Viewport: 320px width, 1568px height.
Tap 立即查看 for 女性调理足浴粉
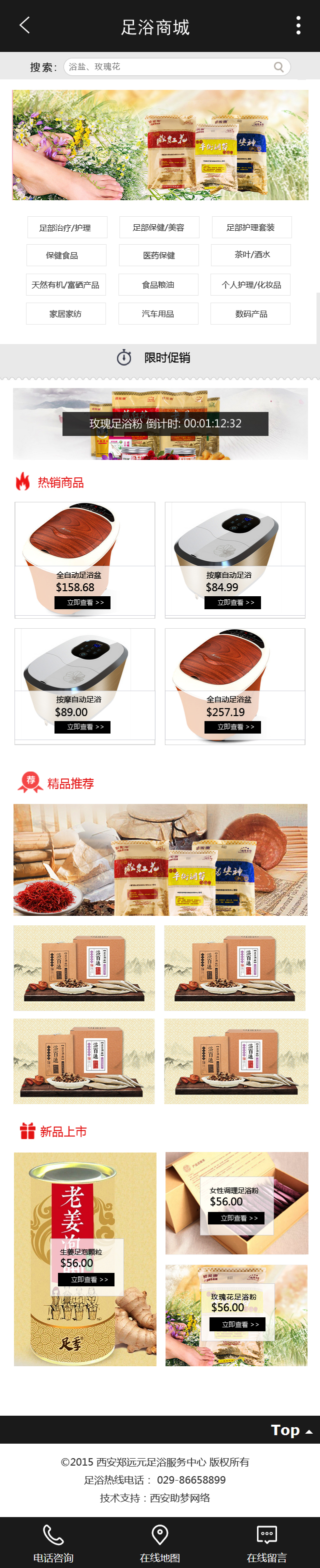(236, 1218)
